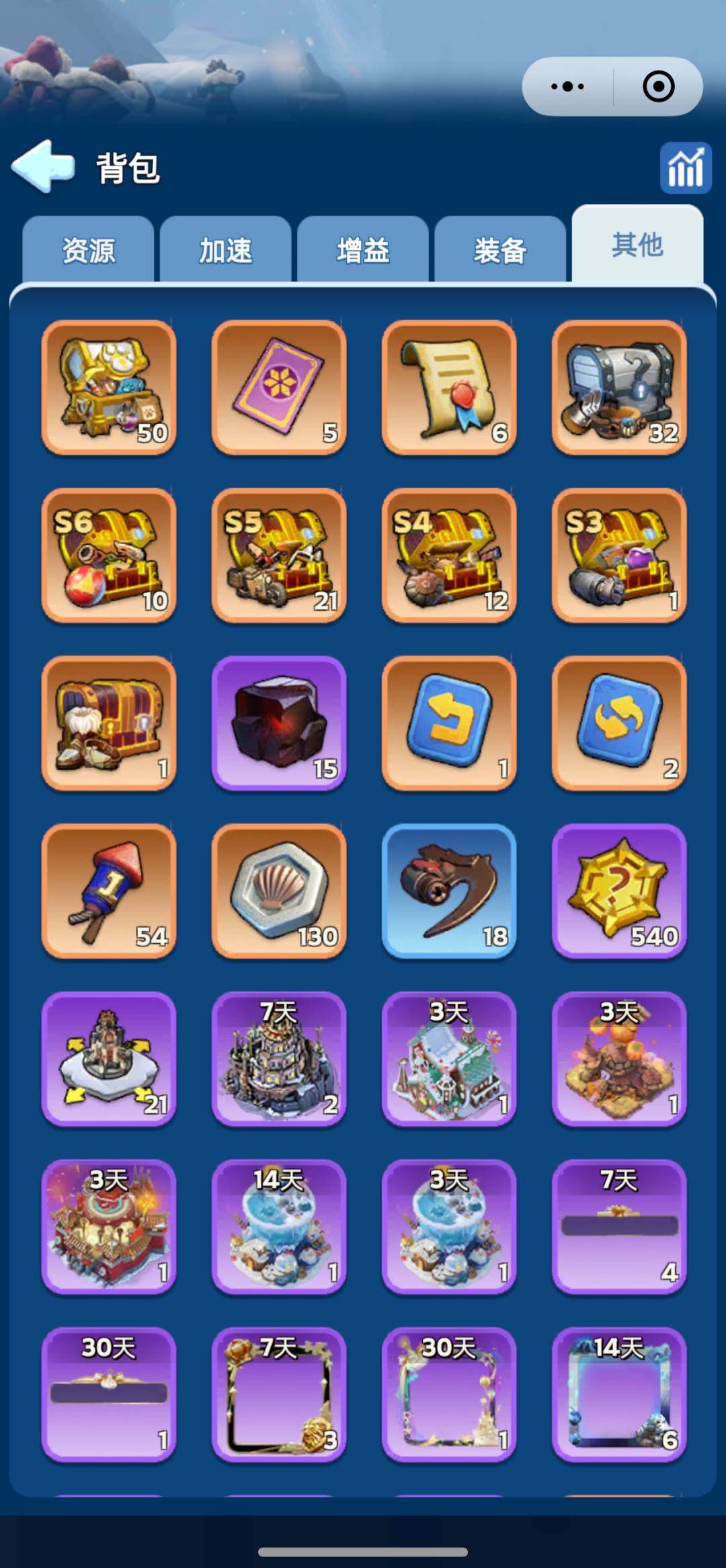Select the scroll certificate item with 6

pos(449,387)
